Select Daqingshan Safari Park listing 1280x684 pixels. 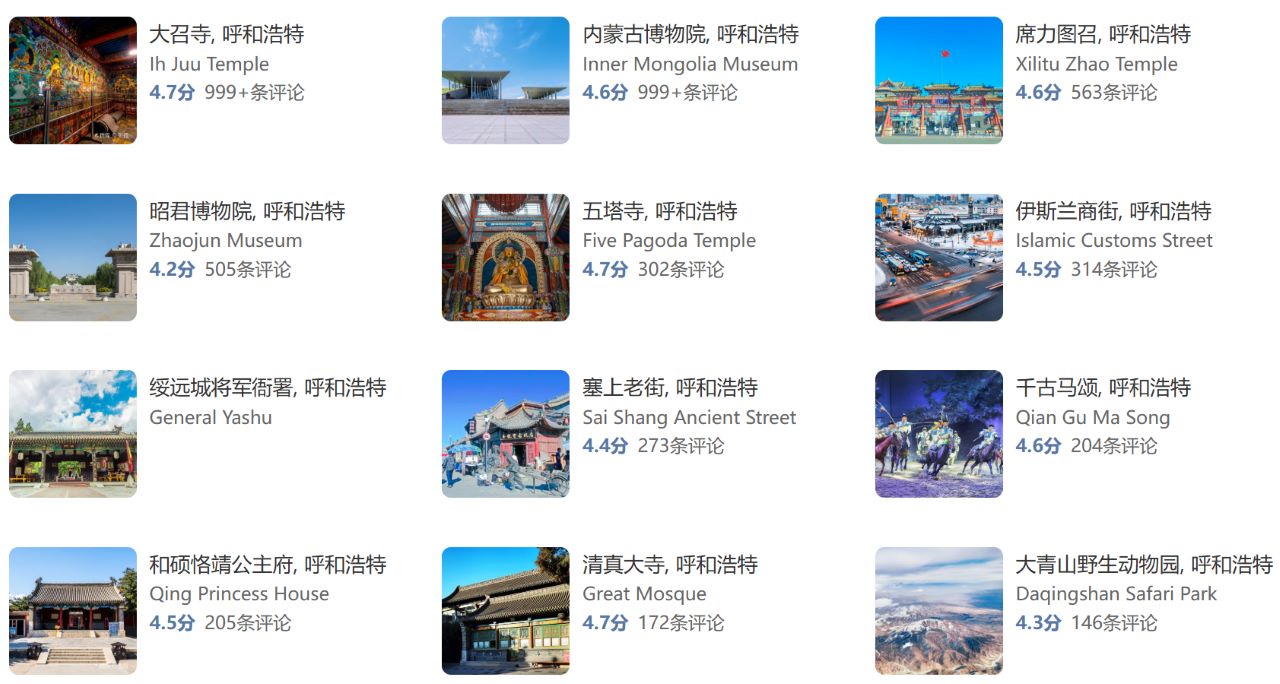[x=1143, y=565]
